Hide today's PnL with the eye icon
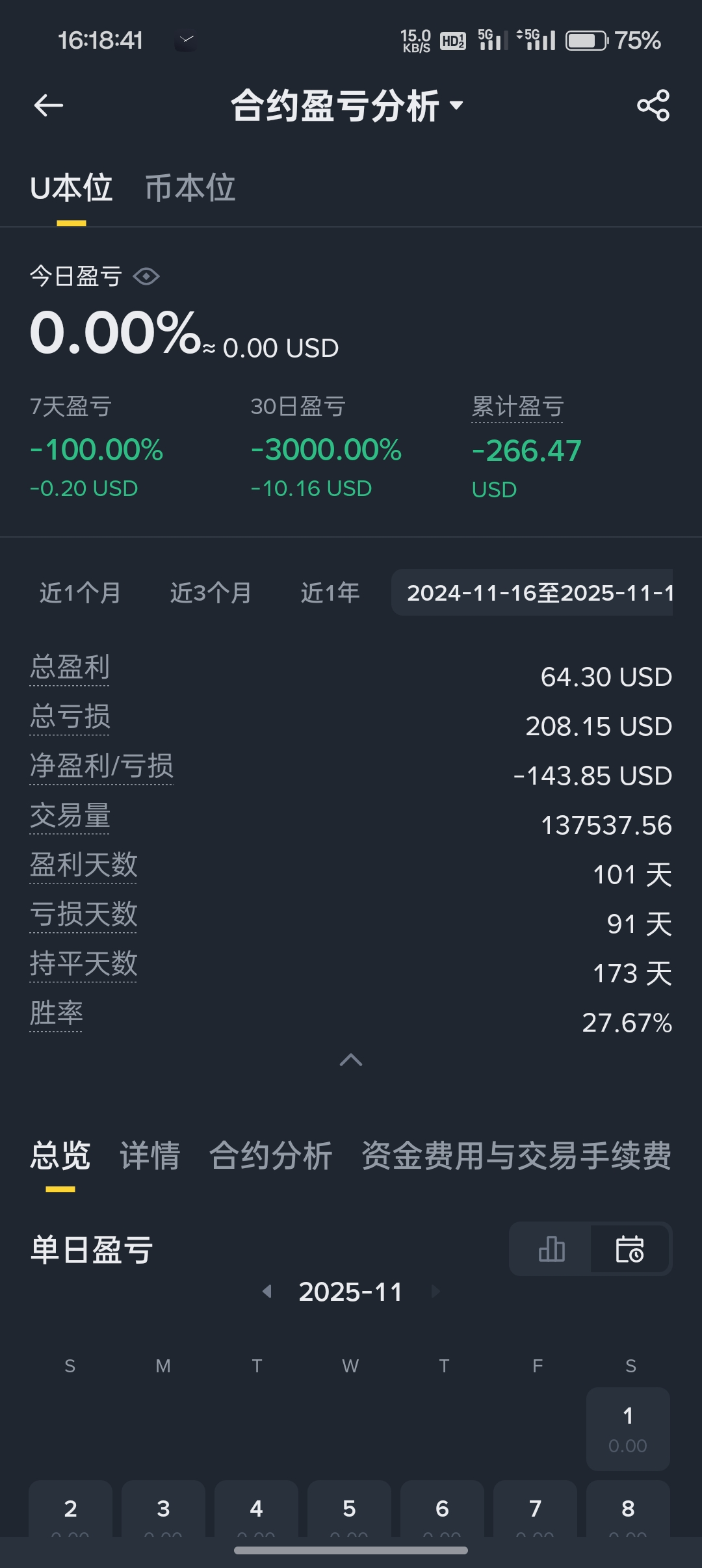 (146, 276)
